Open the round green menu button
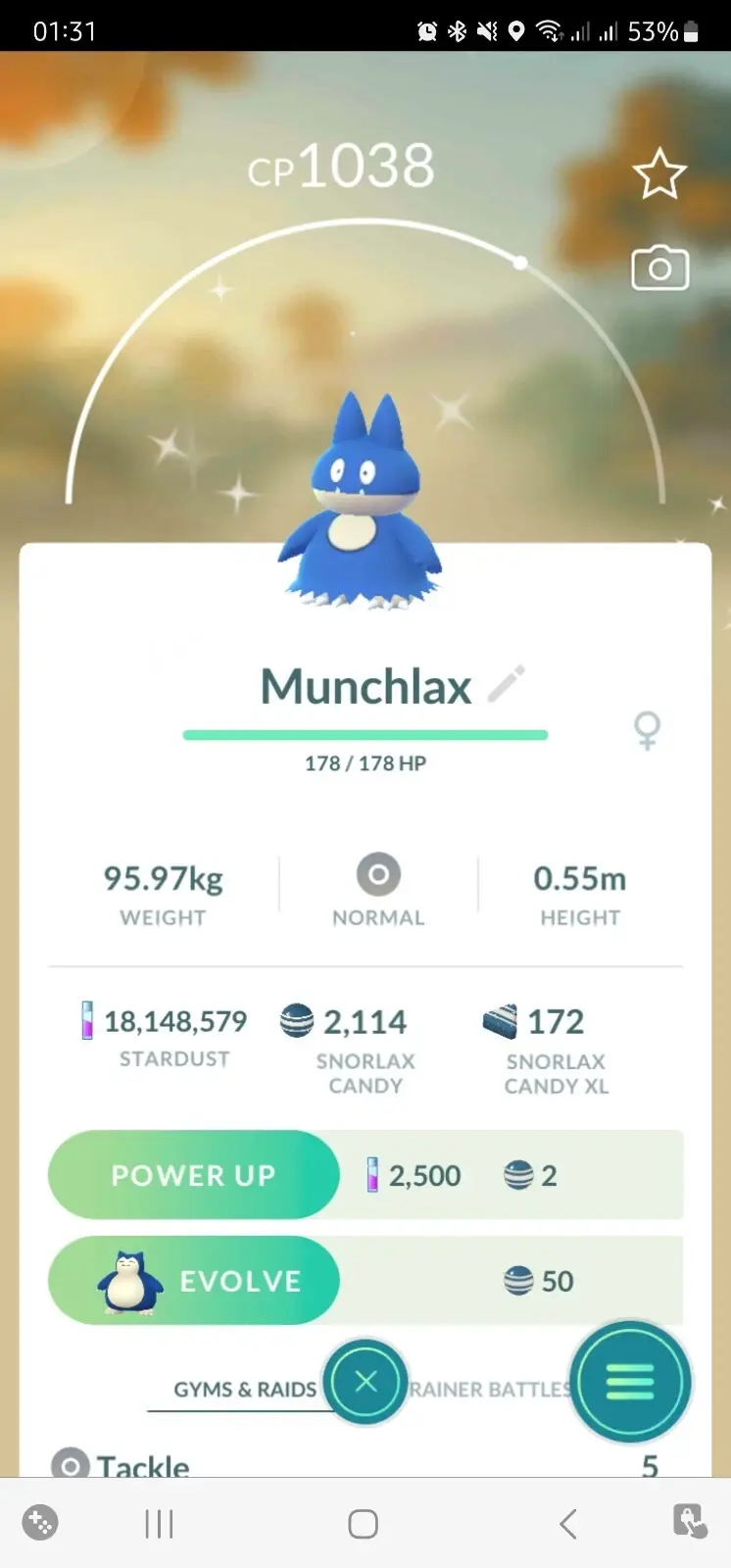 pos(630,1382)
